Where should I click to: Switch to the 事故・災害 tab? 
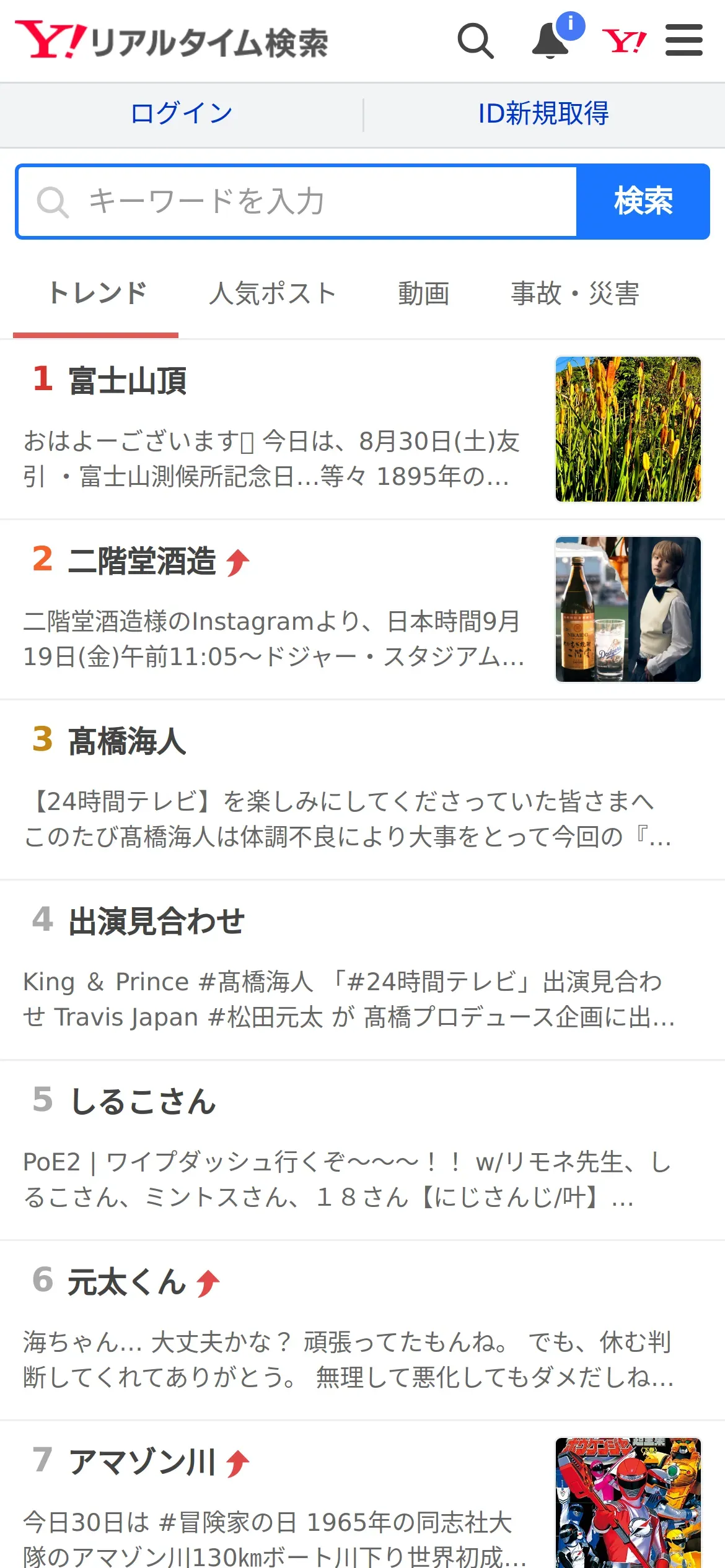pyautogui.click(x=574, y=294)
